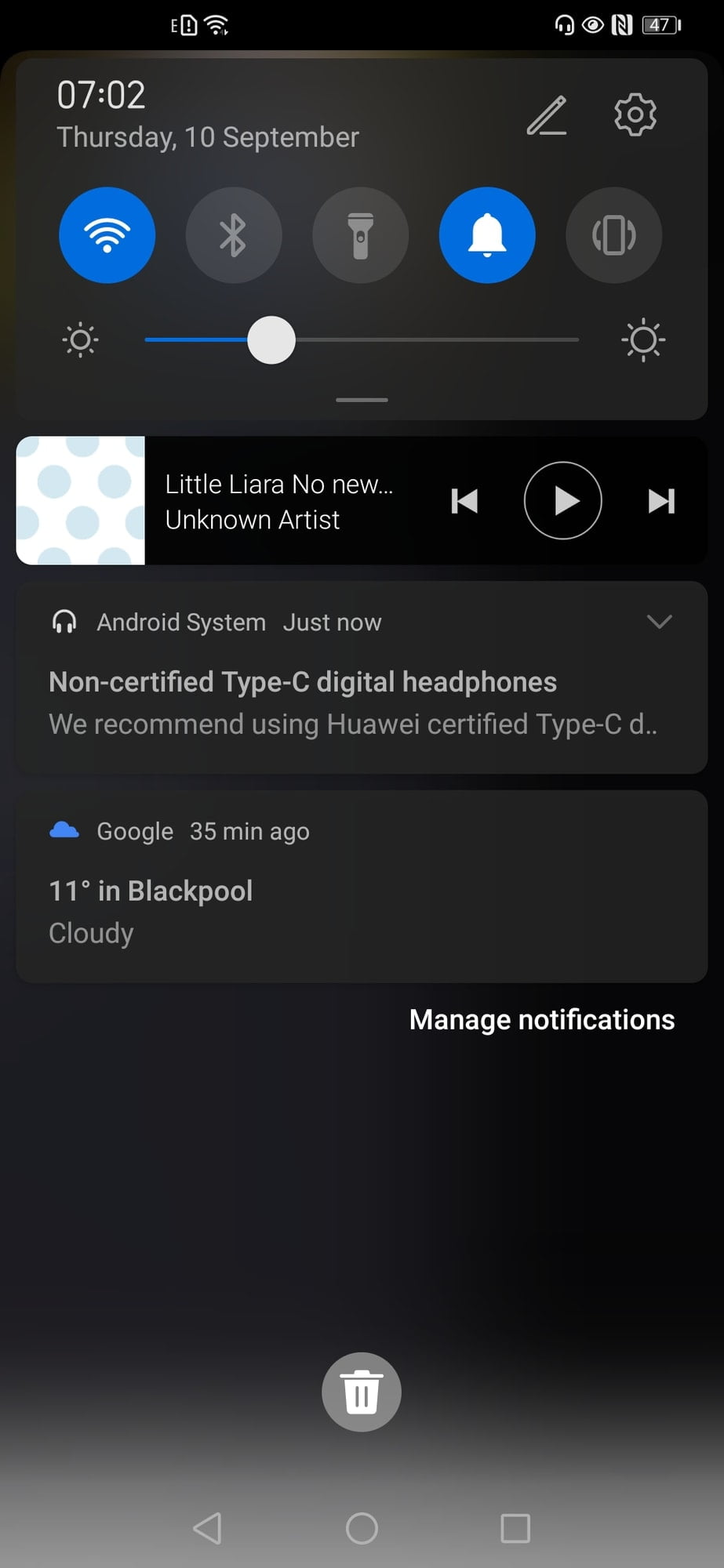Expand the Android System notification
724x1568 pixels.
(659, 622)
